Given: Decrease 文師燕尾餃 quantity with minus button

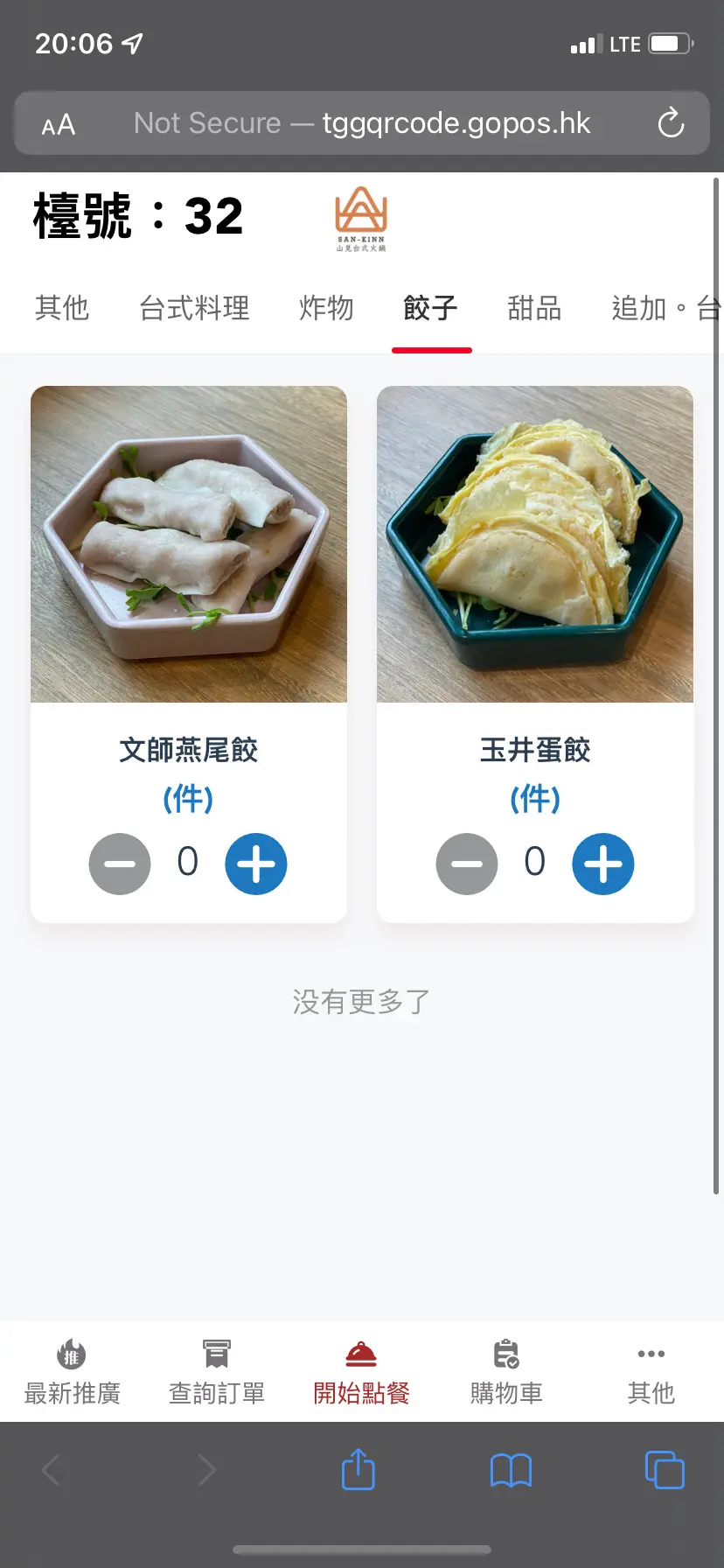Looking at the screenshot, I should point(120,864).
